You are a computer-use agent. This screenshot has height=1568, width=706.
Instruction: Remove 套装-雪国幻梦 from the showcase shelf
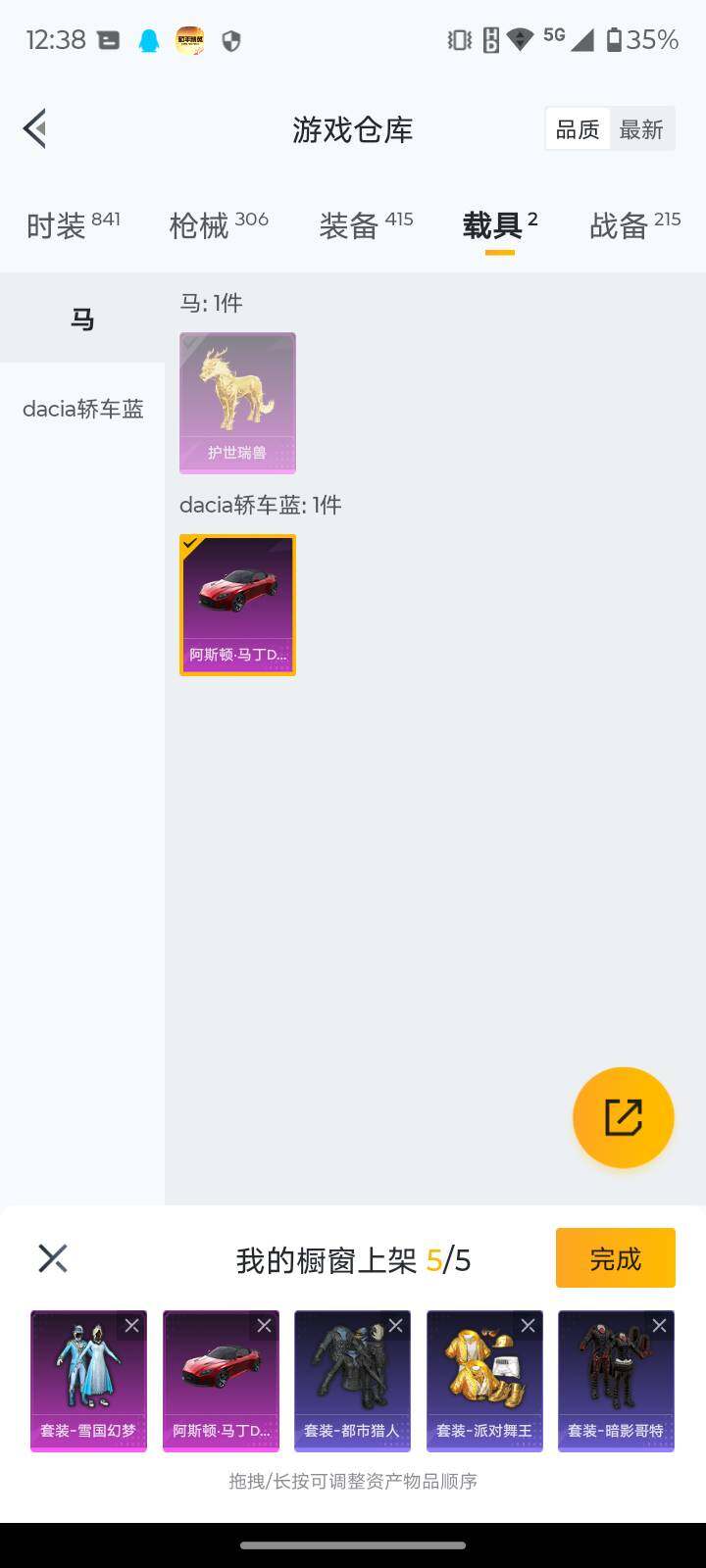point(133,1325)
